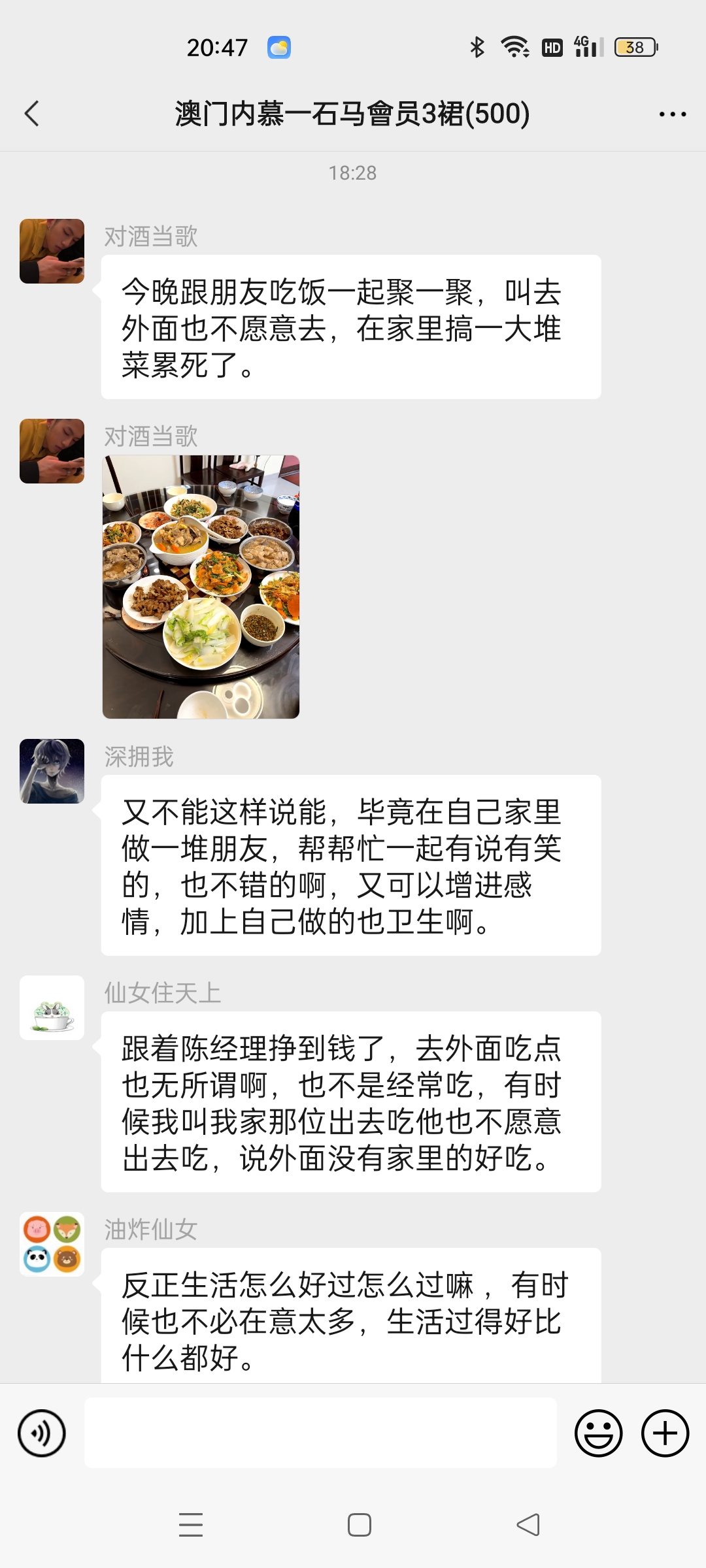This screenshot has width=706, height=1568.
Task: Switch to voice message input
Action: [x=42, y=1433]
